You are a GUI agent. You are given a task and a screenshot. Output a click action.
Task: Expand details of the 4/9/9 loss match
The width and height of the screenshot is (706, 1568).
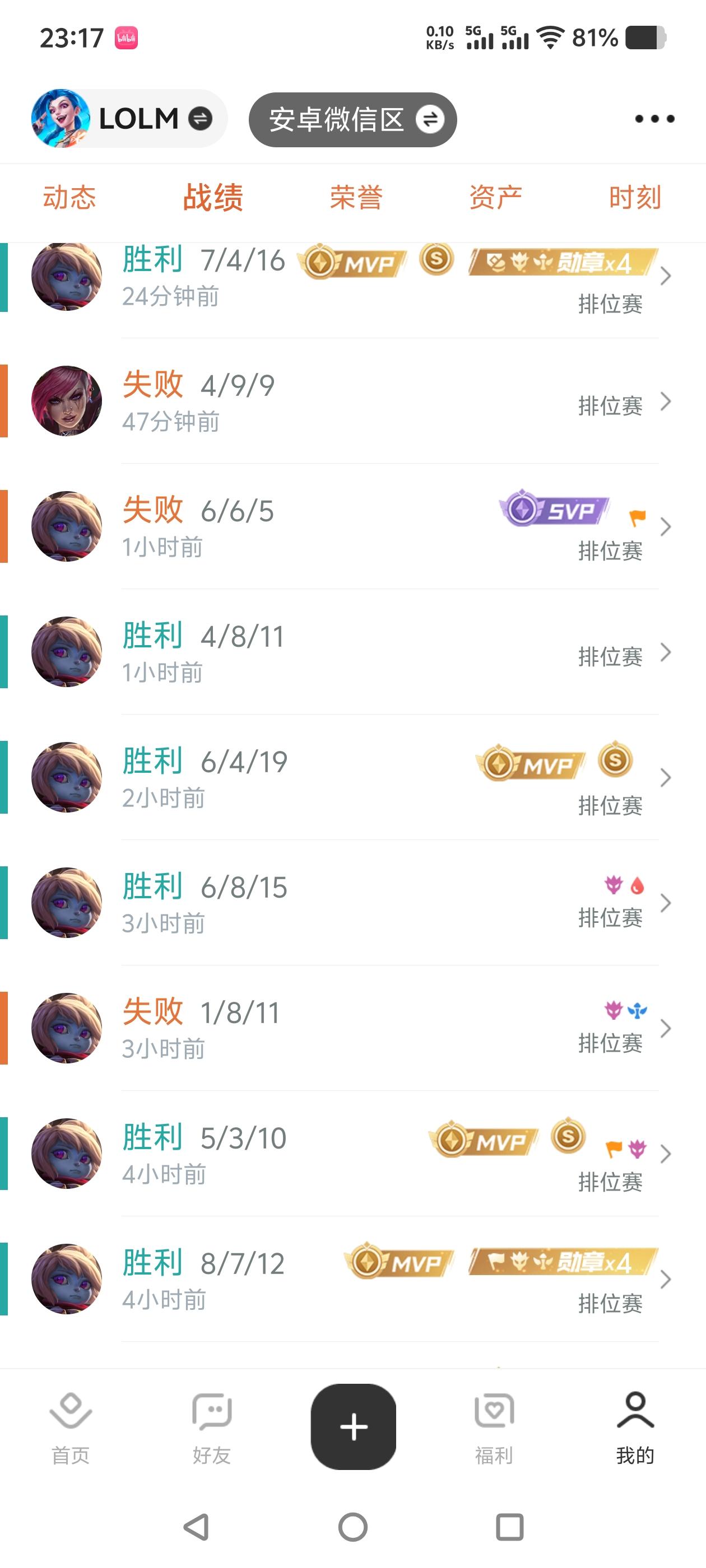coord(667,402)
